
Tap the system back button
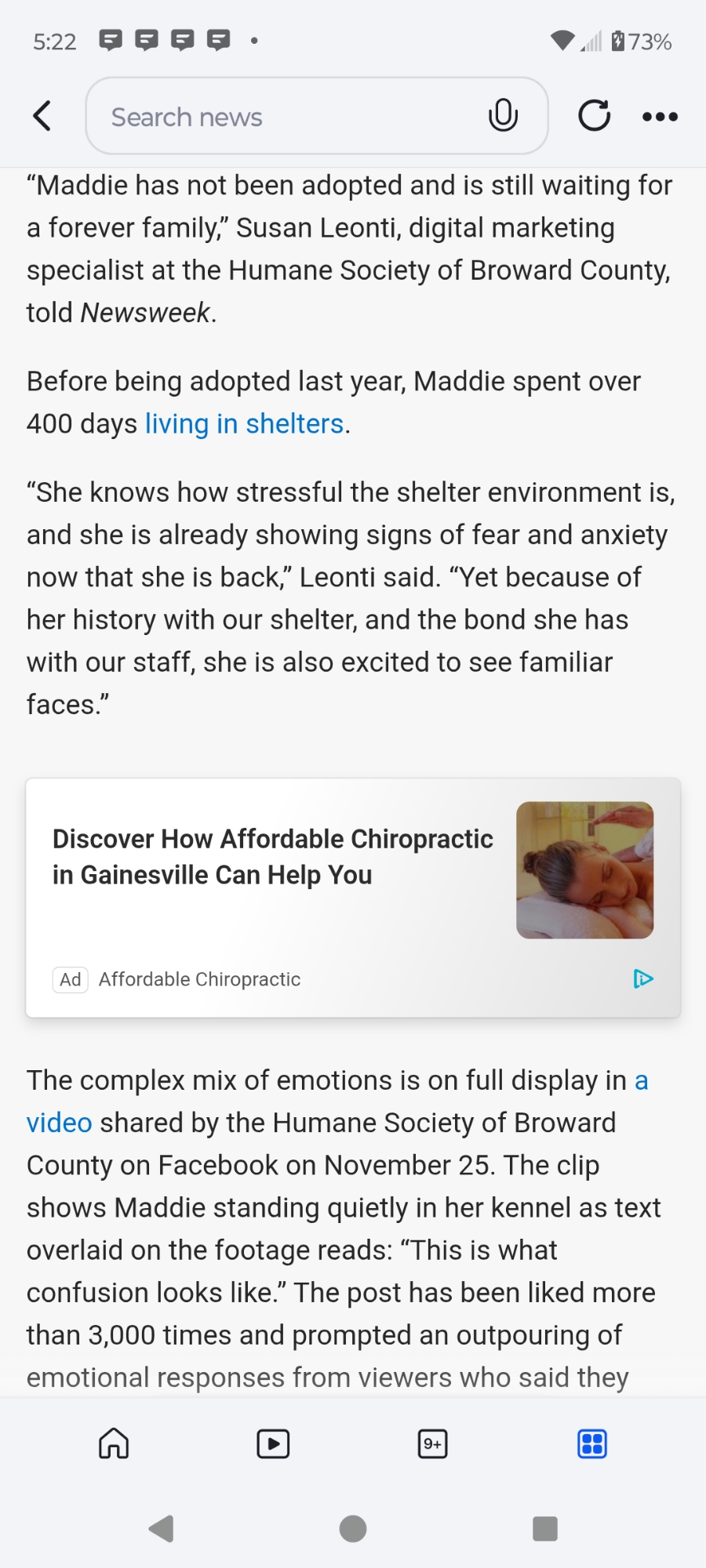click(x=162, y=1528)
